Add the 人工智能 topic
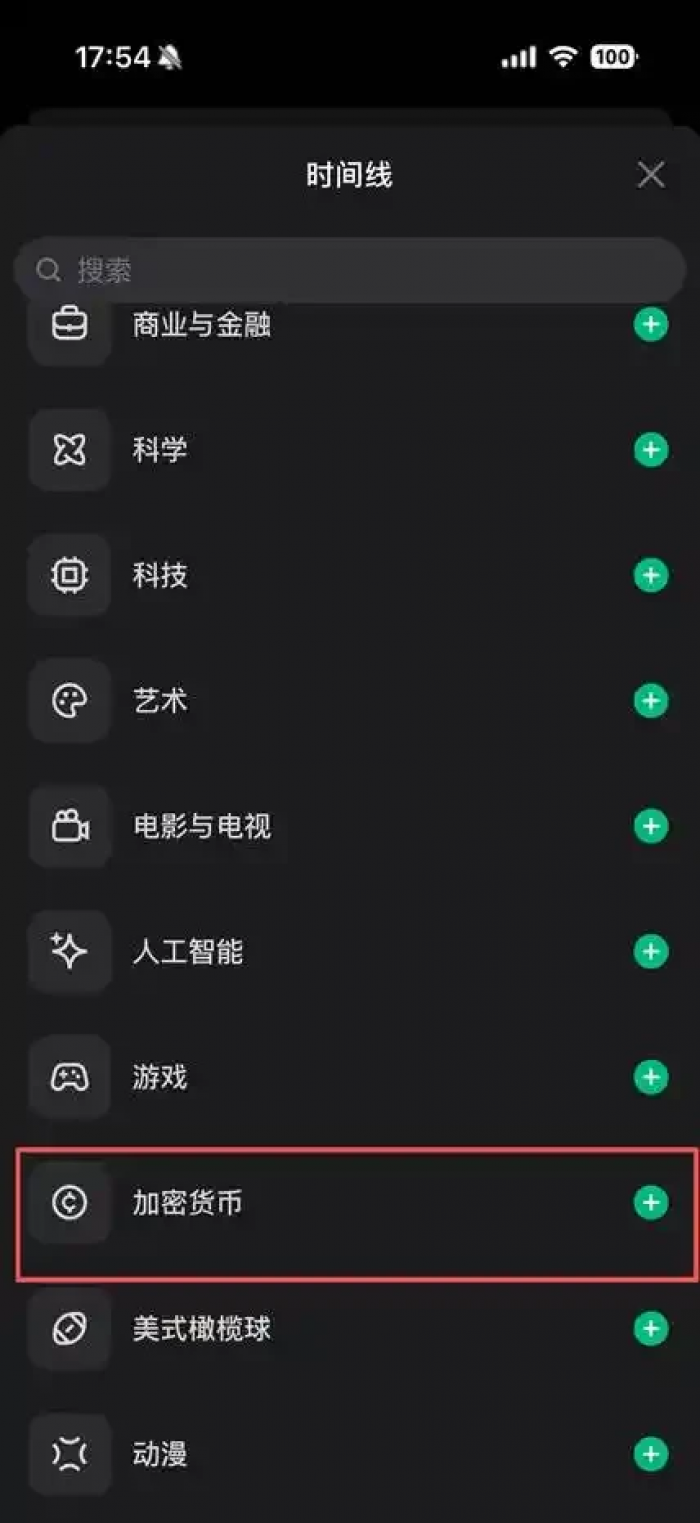The image size is (700, 1523). [651, 952]
